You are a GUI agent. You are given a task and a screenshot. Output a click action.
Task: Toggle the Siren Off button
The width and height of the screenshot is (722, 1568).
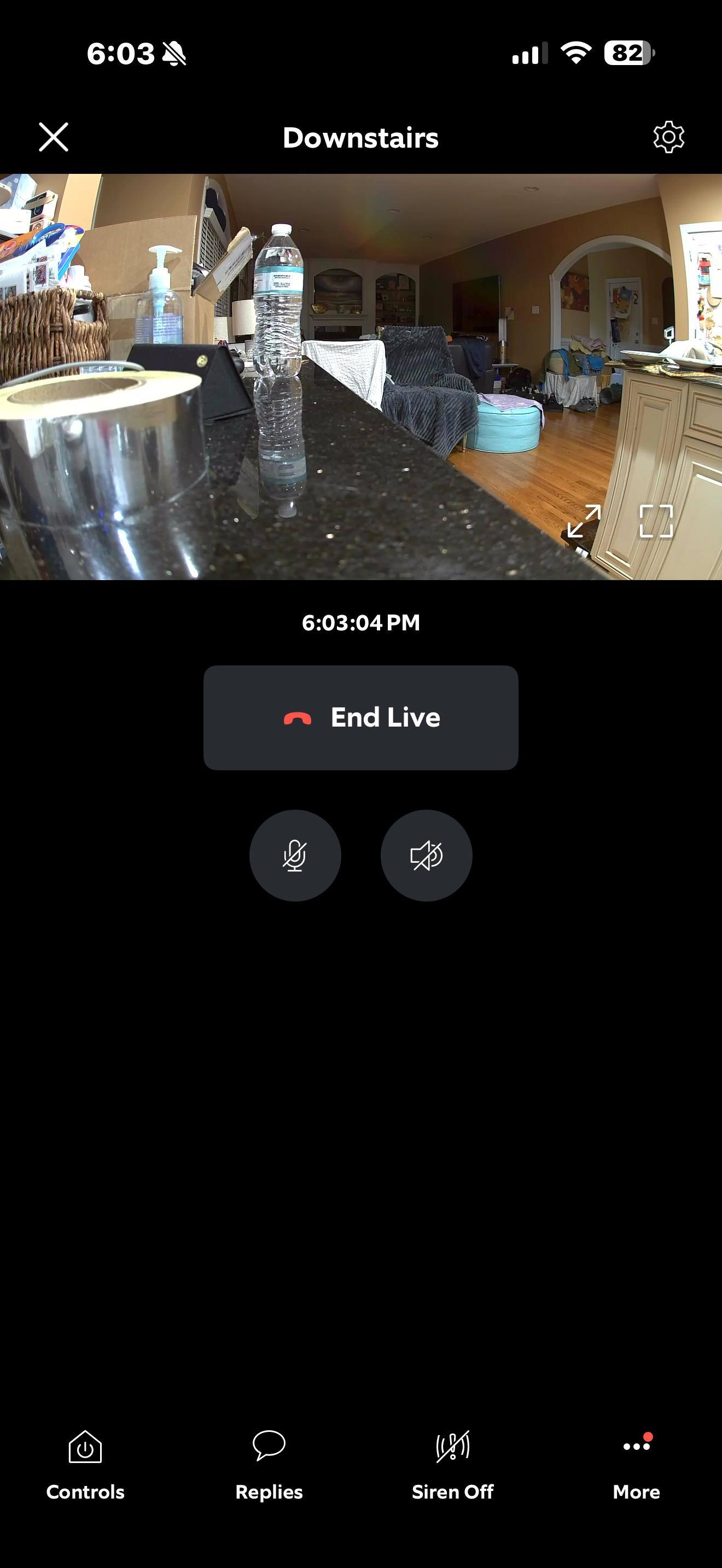click(x=452, y=1465)
